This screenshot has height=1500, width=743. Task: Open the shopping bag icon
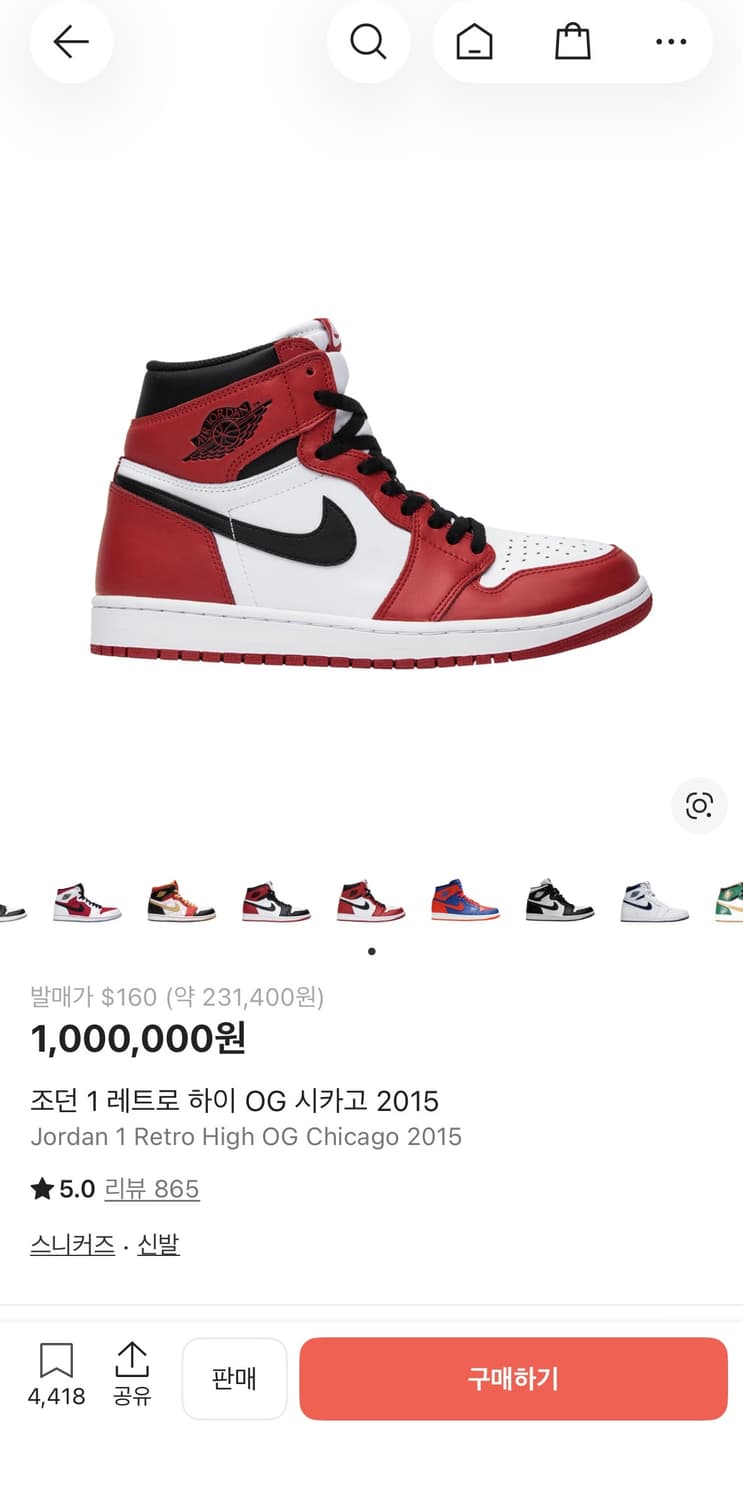coord(571,42)
